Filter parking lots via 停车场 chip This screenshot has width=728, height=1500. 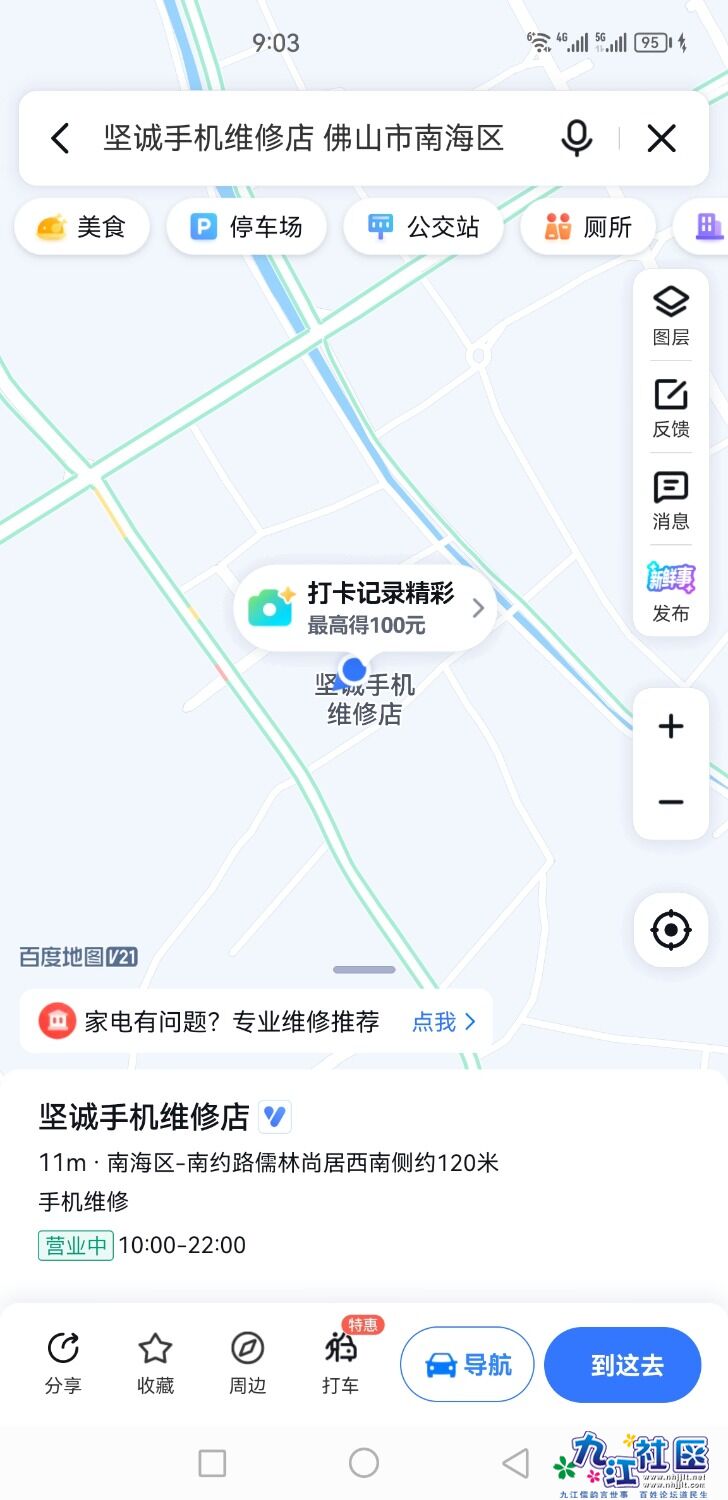pos(246,226)
